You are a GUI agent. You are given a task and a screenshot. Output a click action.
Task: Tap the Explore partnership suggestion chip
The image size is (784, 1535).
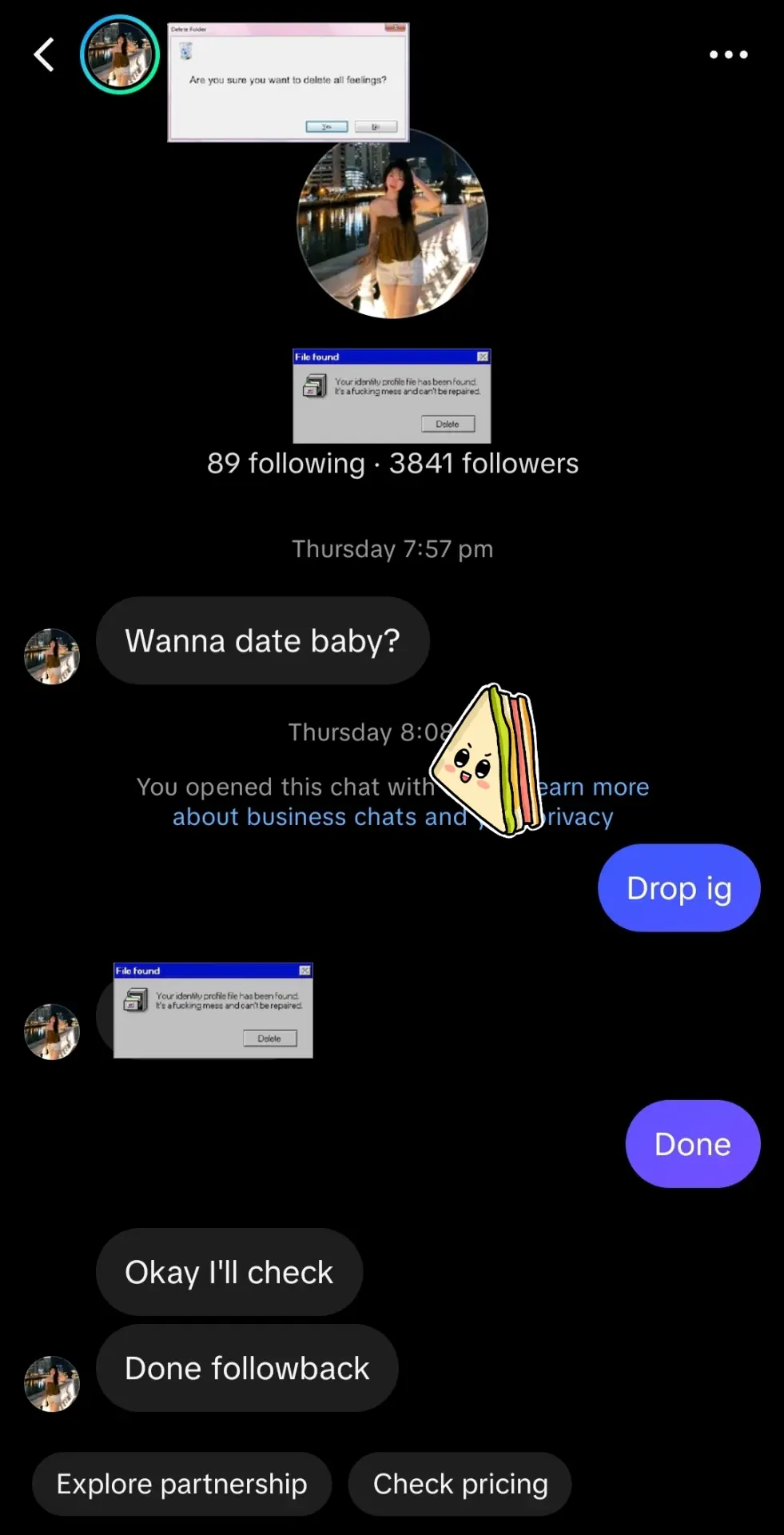click(x=181, y=1484)
